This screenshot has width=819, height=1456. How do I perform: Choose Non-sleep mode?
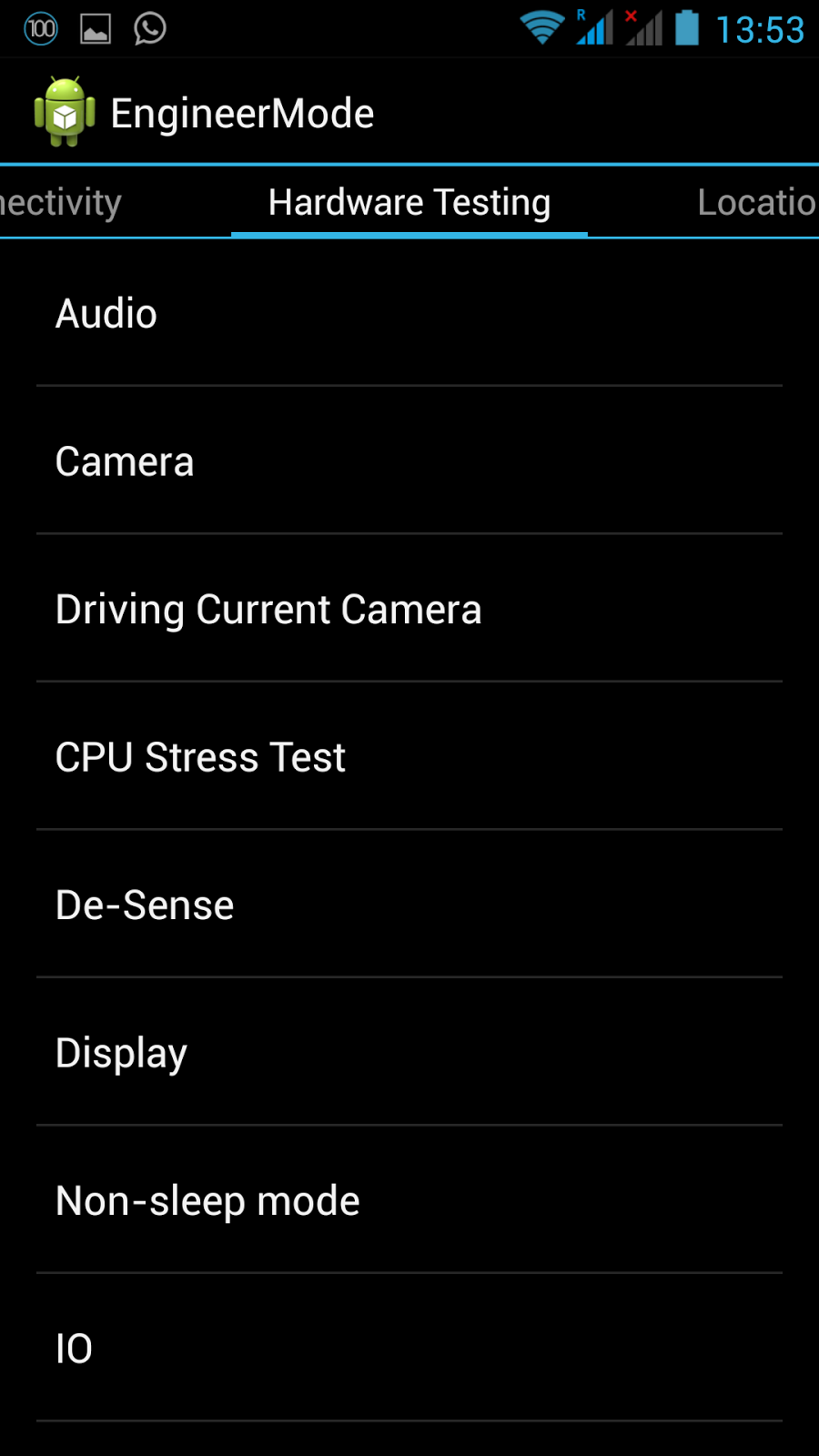(x=409, y=1201)
